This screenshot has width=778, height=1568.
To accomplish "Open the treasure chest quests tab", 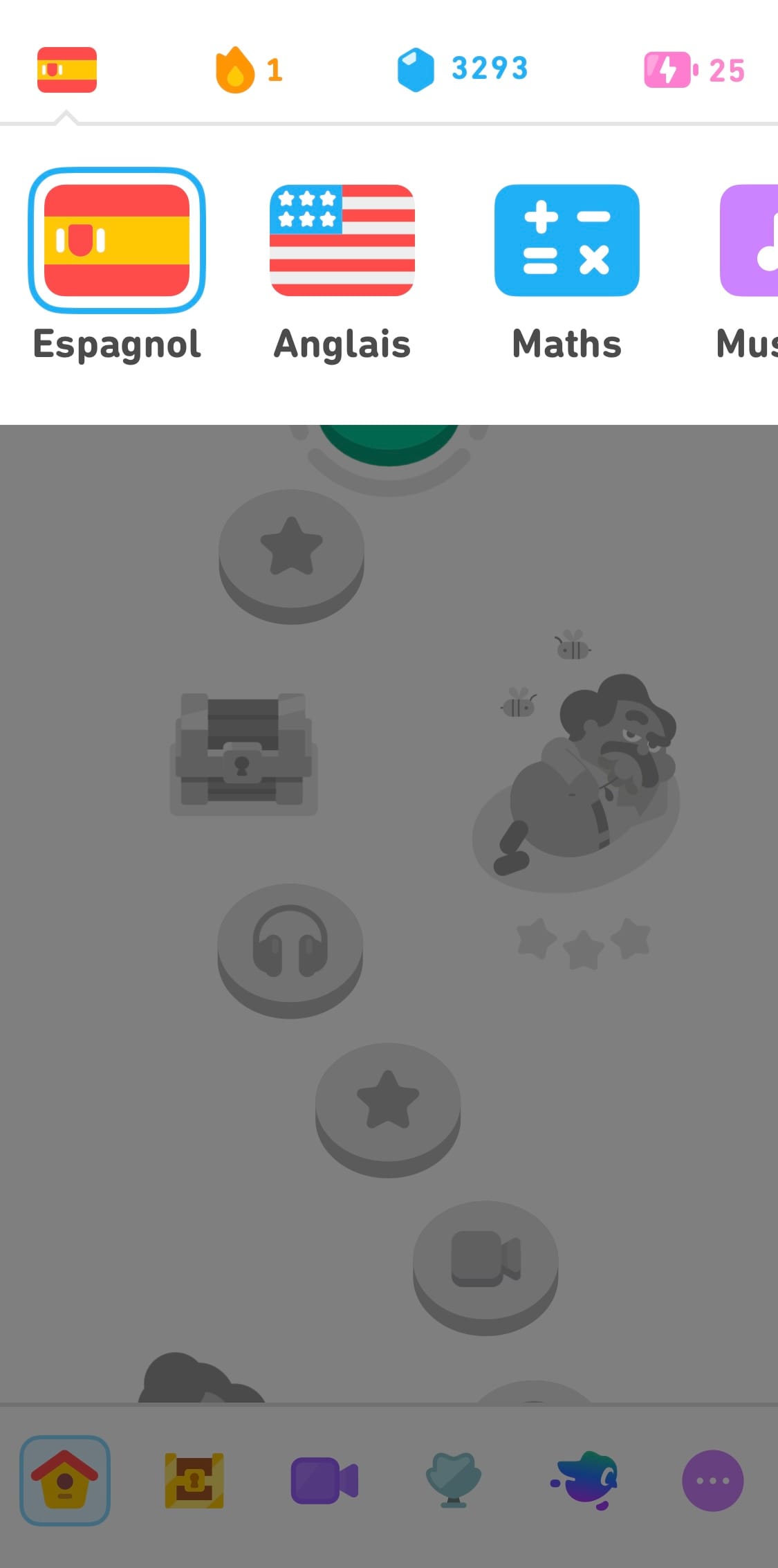I will 194,1480.
